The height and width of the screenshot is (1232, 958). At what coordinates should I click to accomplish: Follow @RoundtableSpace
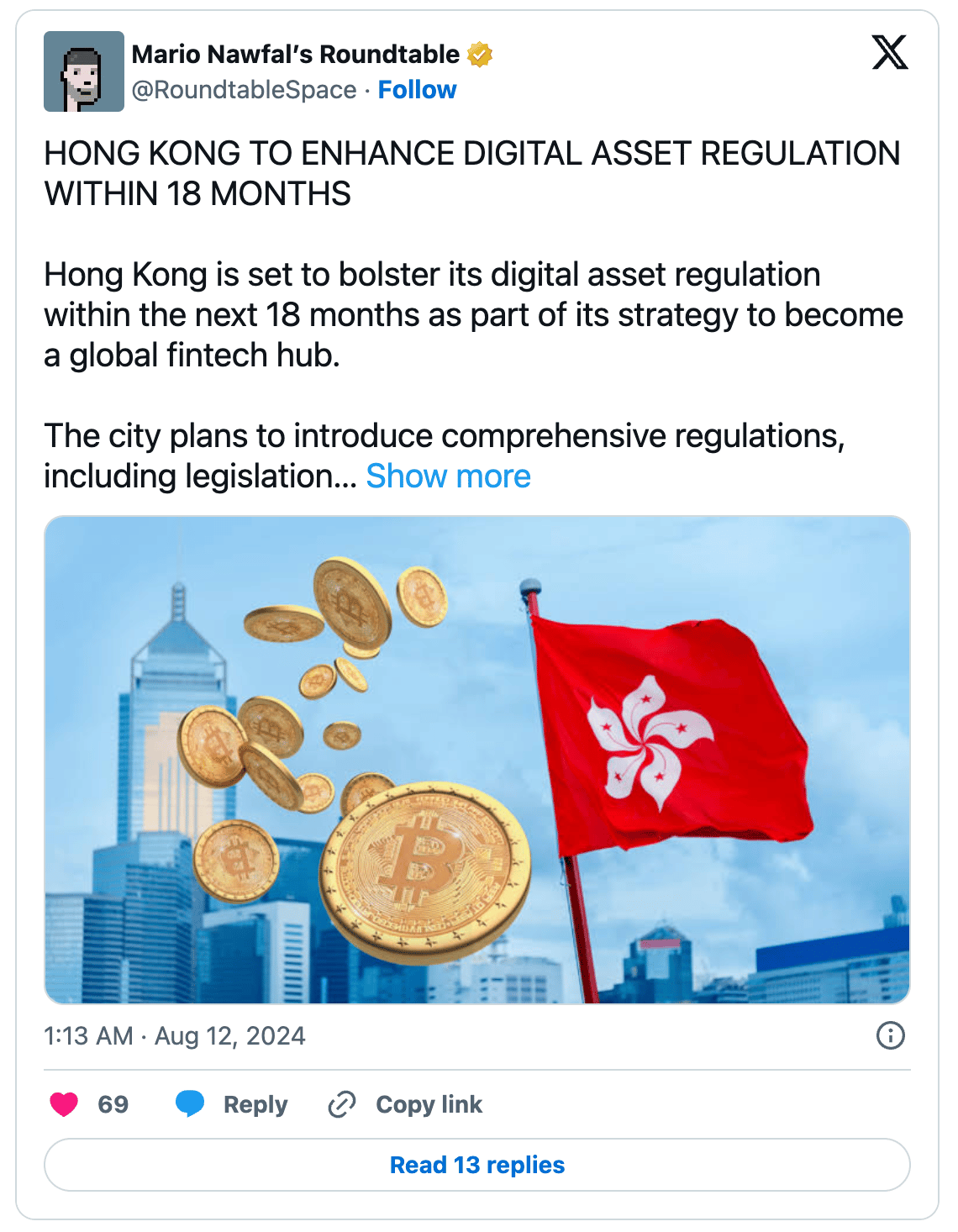coord(417,90)
